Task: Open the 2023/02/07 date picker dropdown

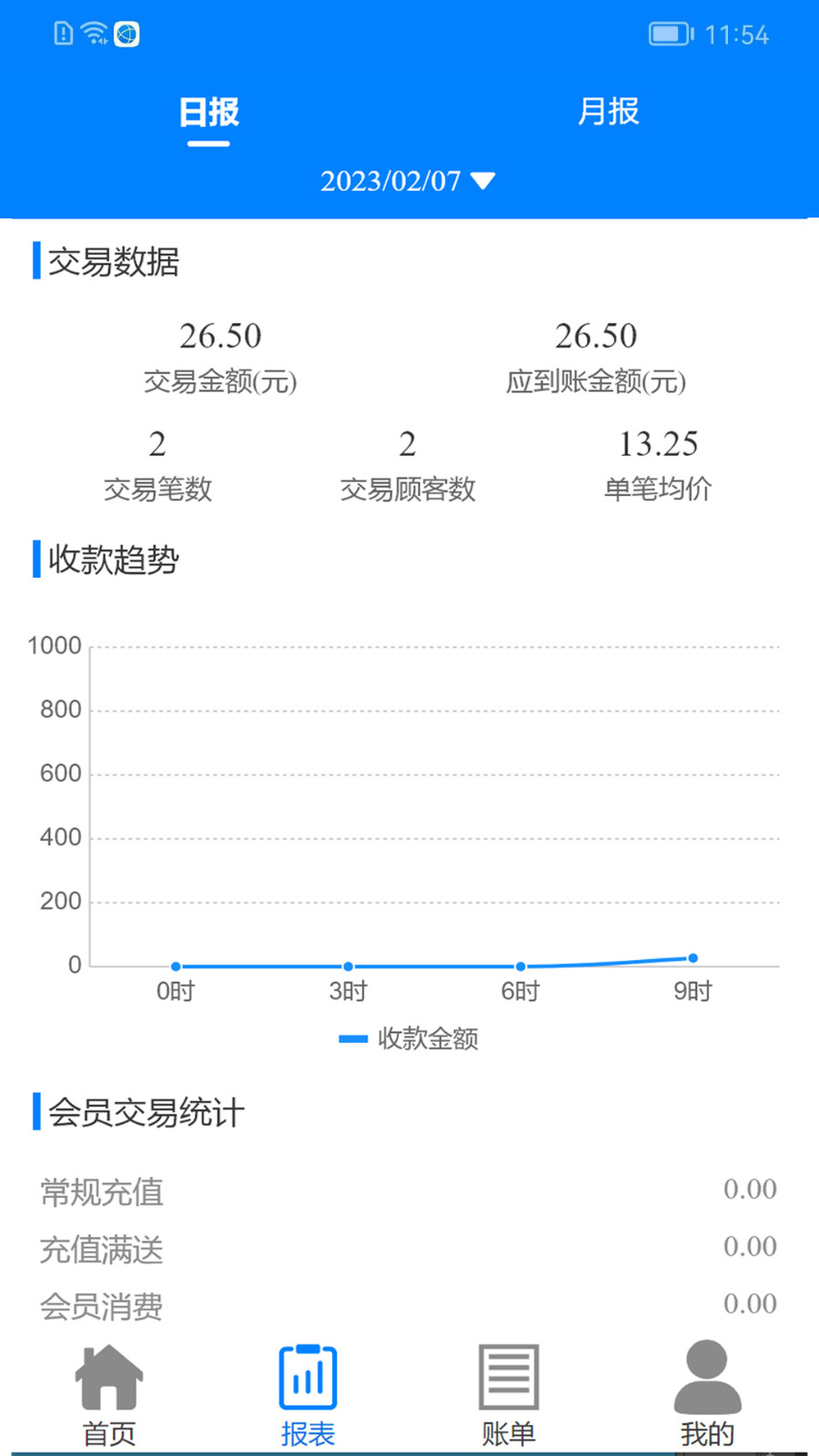Action: pos(408,181)
